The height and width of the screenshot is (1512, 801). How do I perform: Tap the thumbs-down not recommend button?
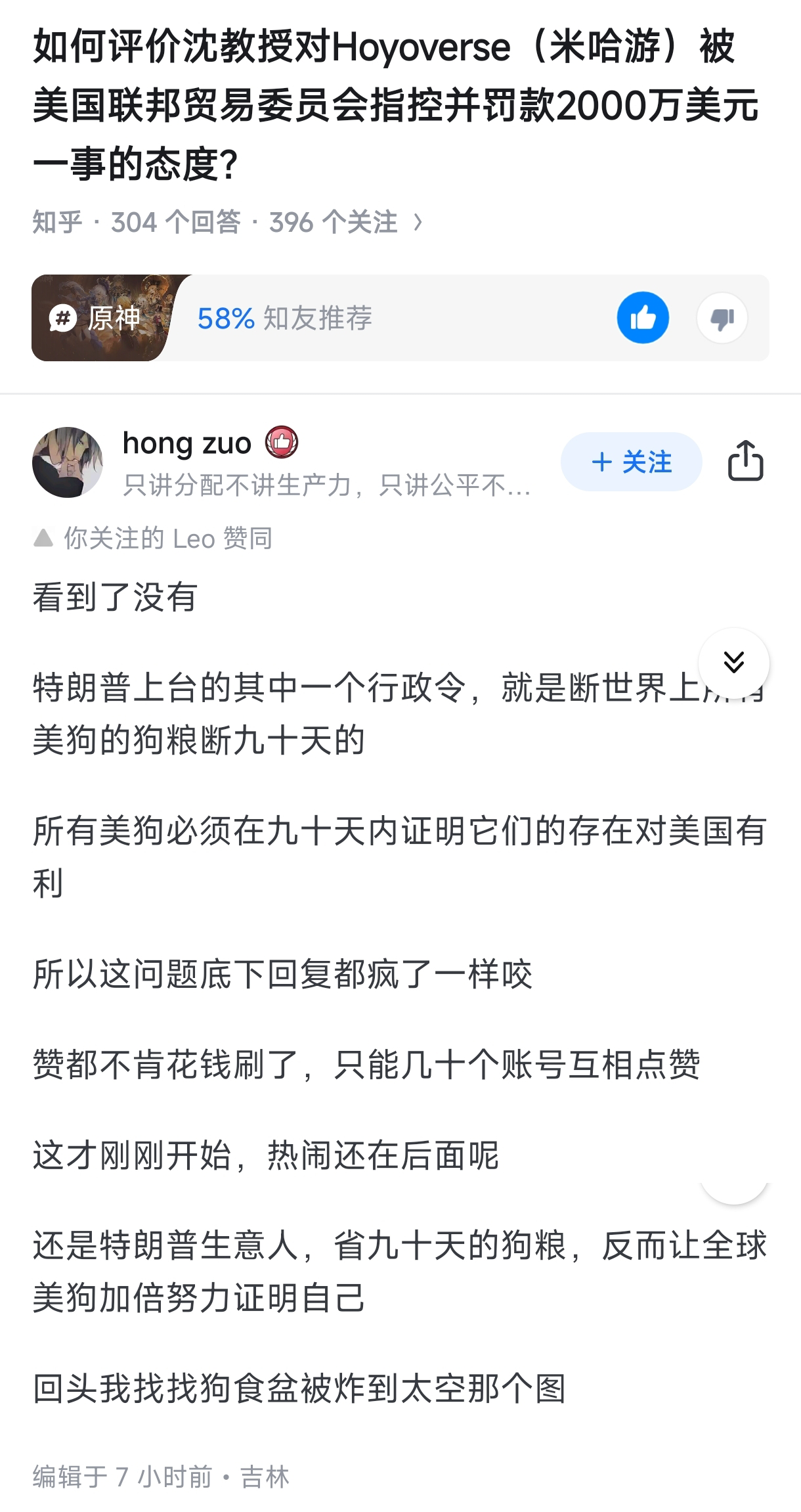722,319
